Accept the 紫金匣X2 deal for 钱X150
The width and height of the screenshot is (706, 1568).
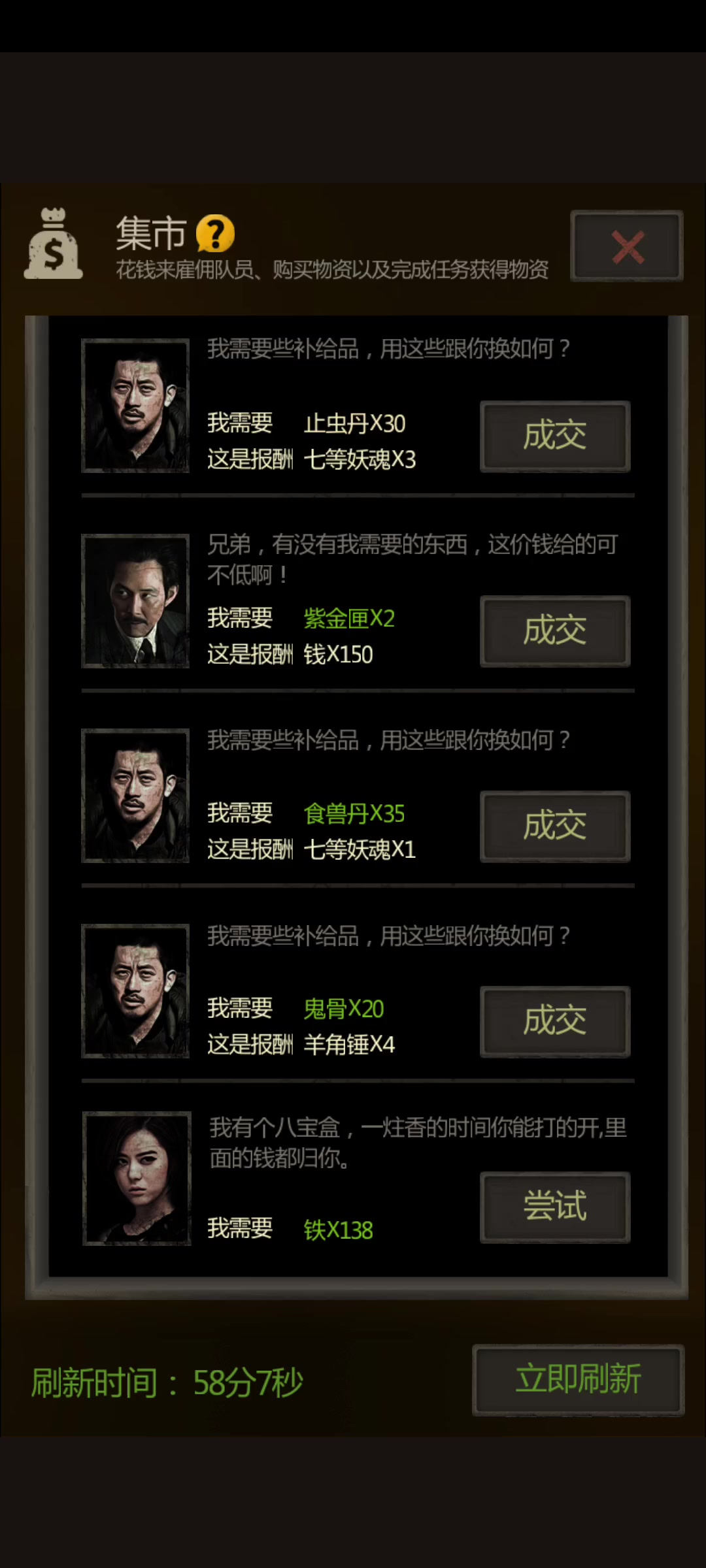point(555,631)
